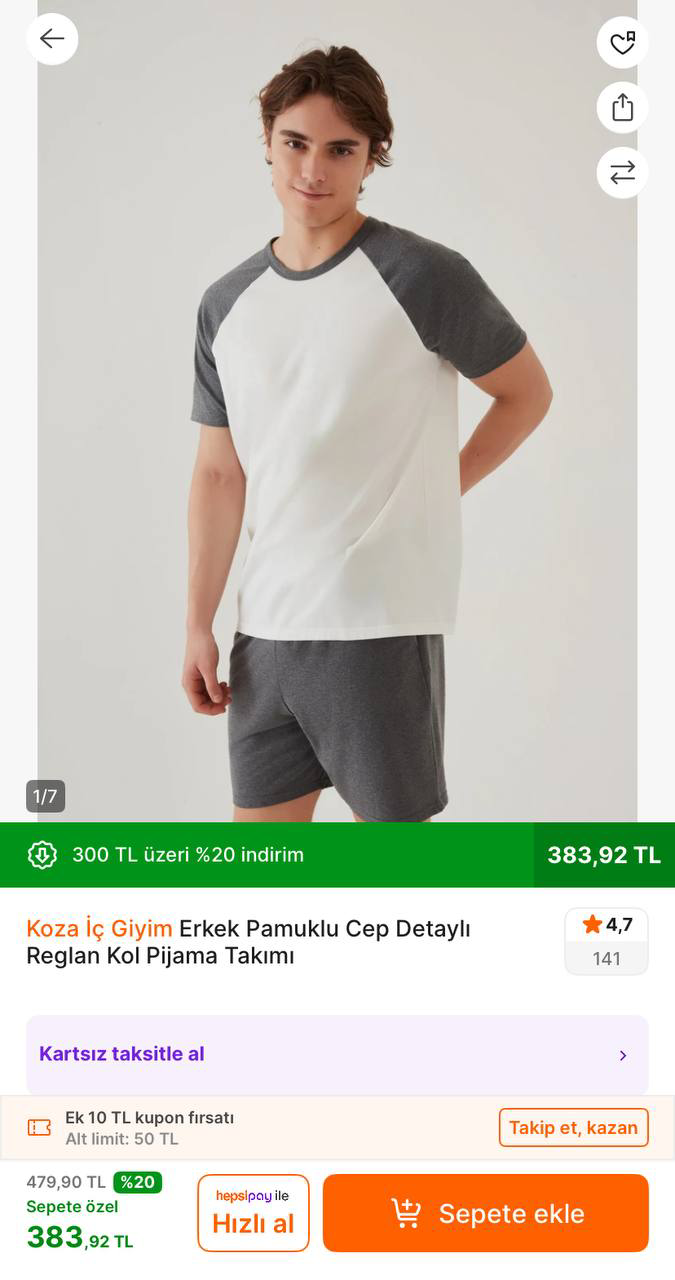Buy quickly with Hızlı al
This screenshot has height=1280, width=675.
(253, 1213)
